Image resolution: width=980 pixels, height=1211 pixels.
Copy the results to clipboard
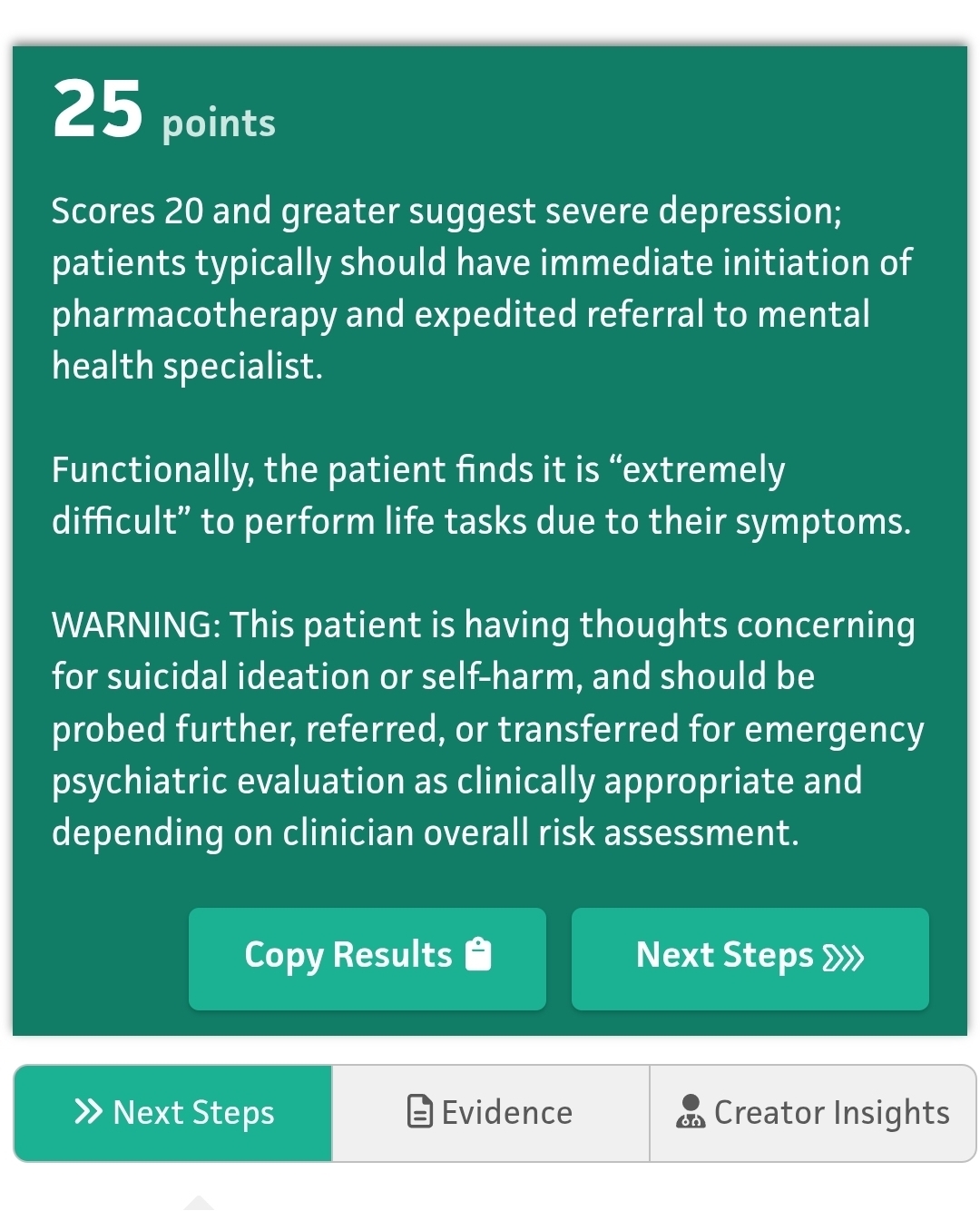[367, 958]
